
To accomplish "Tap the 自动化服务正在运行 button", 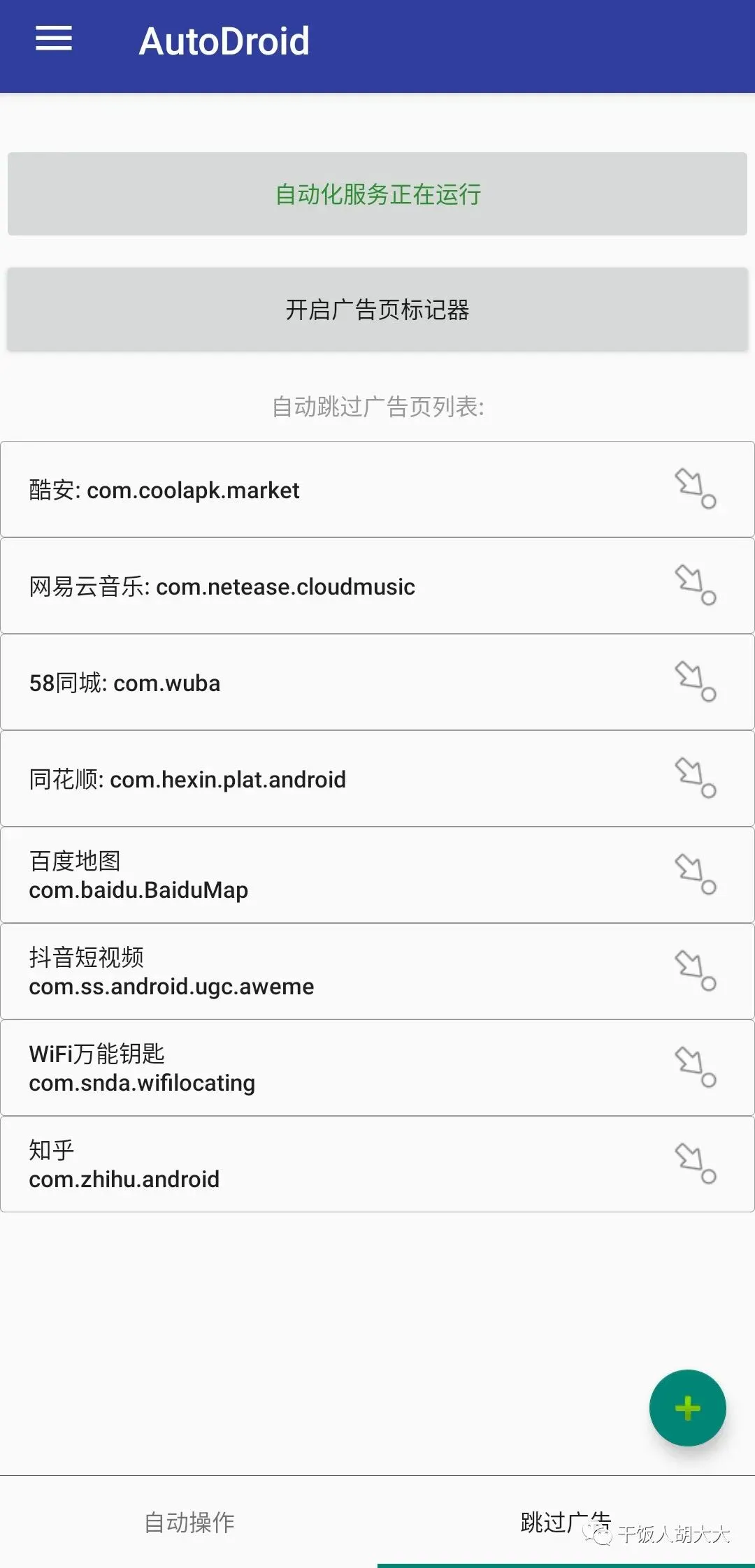I will point(377,194).
